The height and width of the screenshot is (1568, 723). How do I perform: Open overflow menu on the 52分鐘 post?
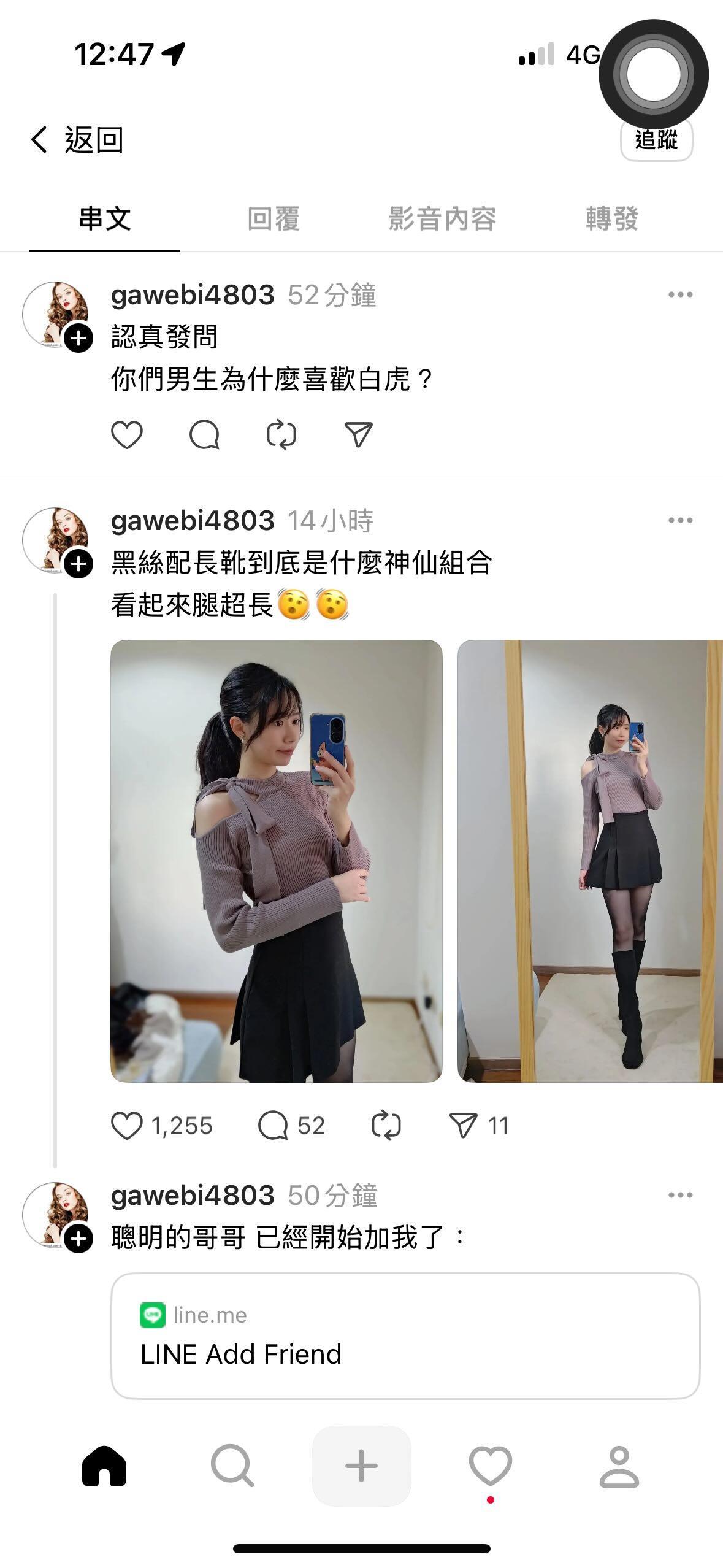click(680, 295)
